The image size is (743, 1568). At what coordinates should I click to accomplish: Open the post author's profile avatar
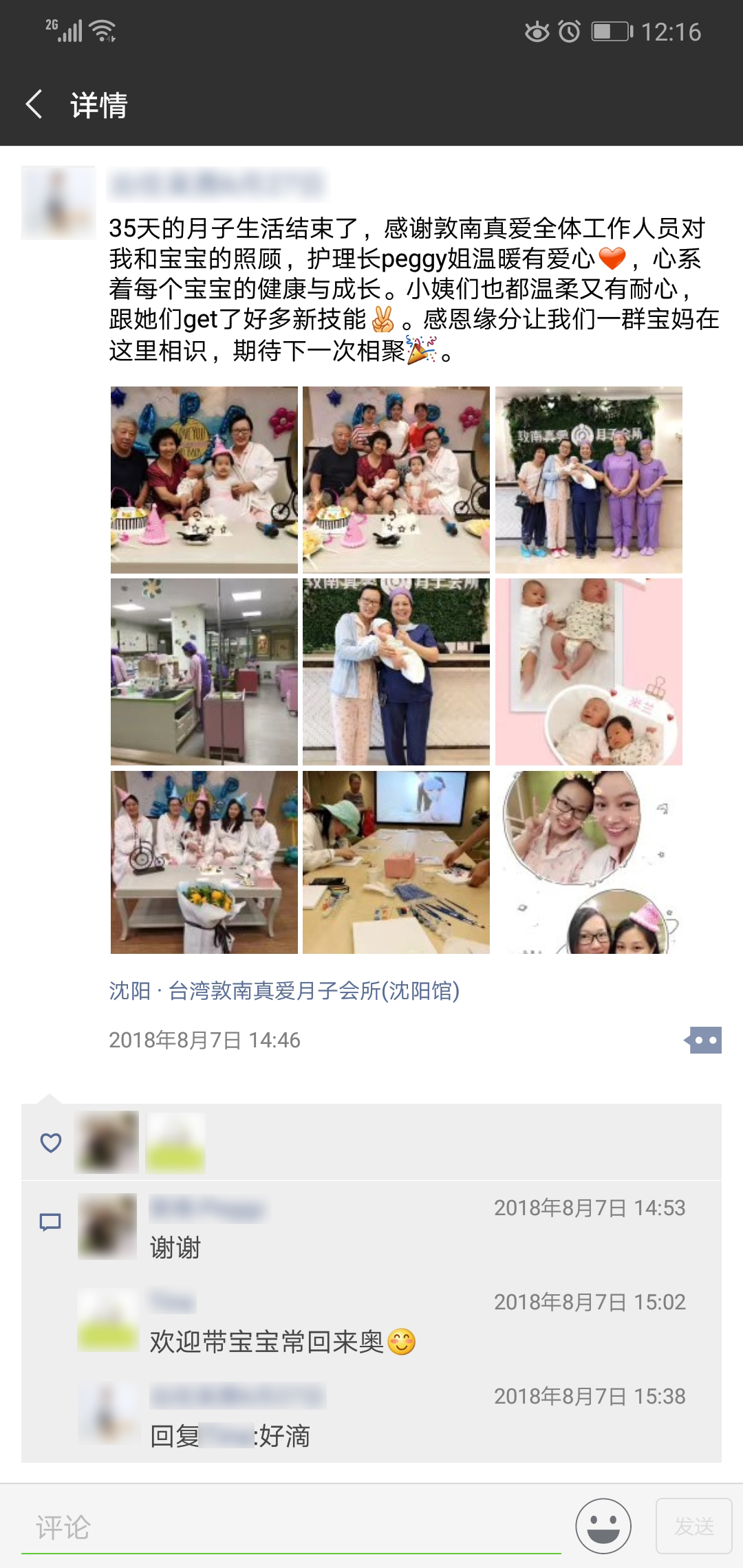pos(58,202)
